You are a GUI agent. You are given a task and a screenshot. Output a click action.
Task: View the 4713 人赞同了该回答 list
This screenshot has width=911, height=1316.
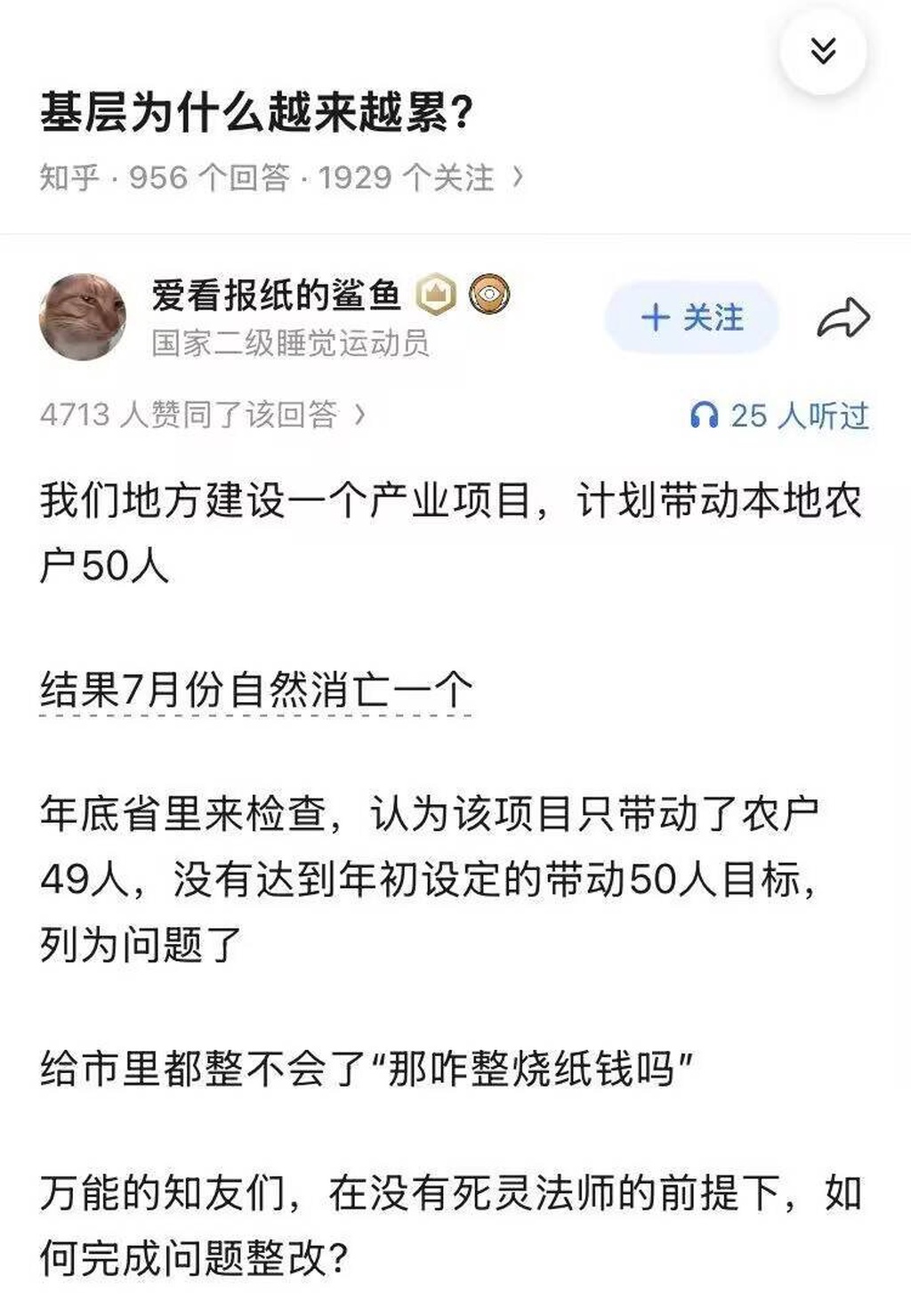coord(203,415)
